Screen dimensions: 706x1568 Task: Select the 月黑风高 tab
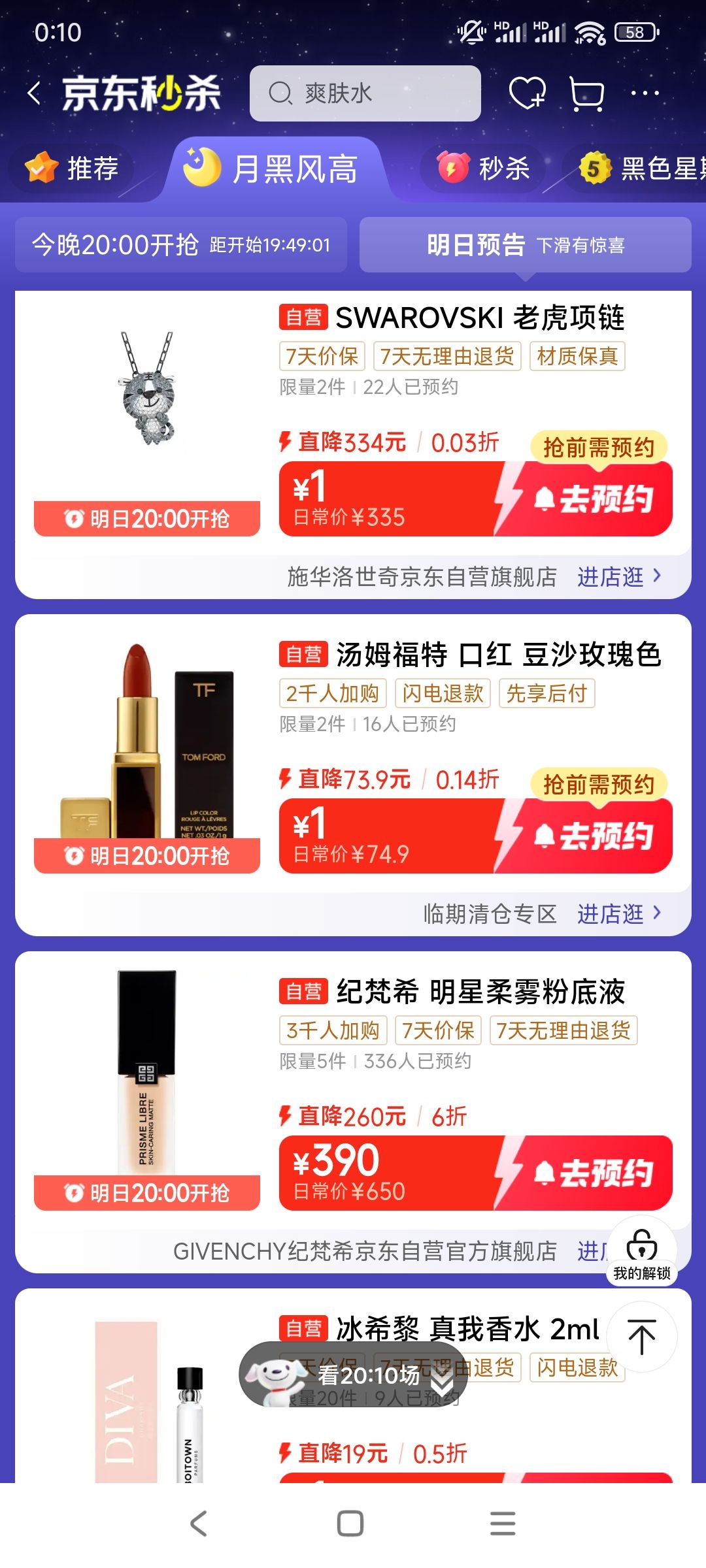coord(275,169)
